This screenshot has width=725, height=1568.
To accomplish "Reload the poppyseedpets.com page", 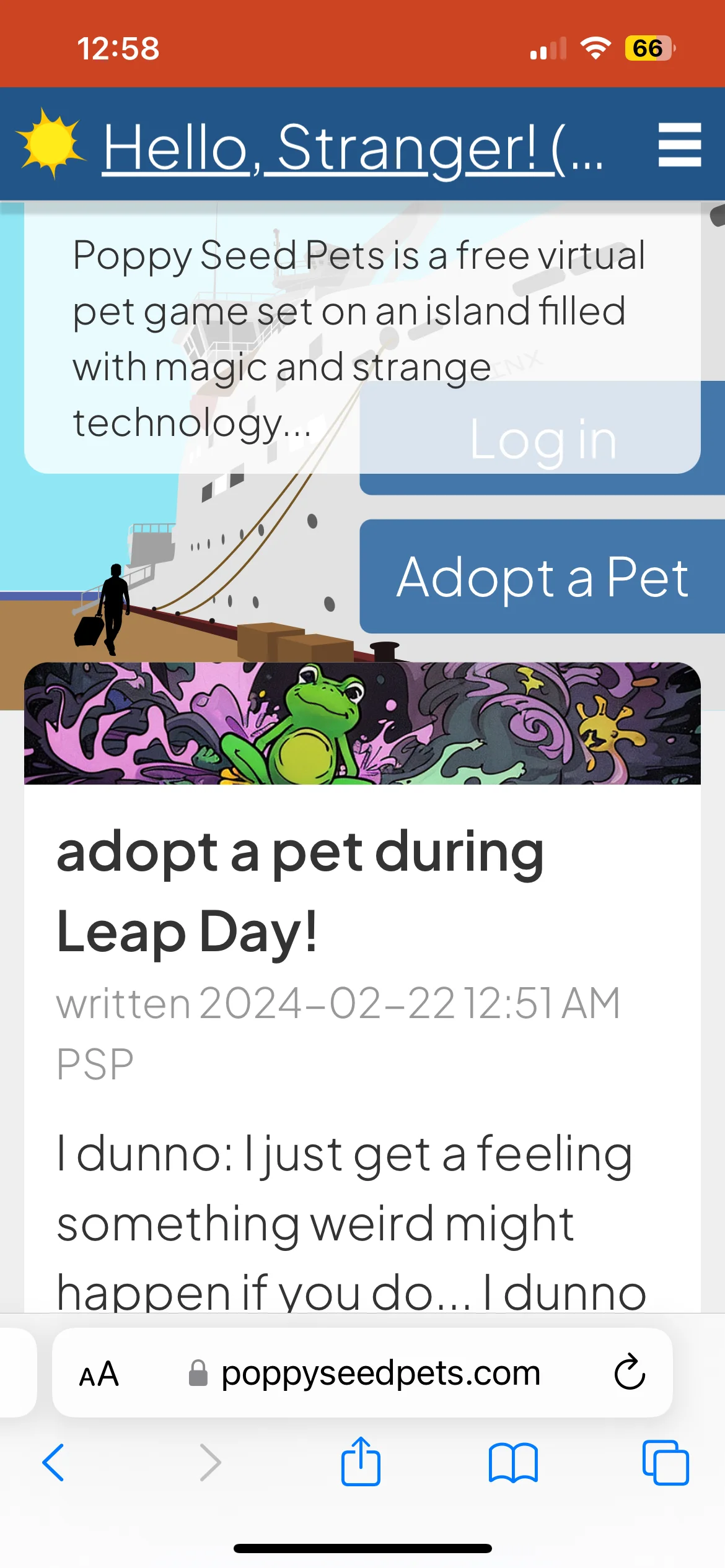I will [630, 1372].
